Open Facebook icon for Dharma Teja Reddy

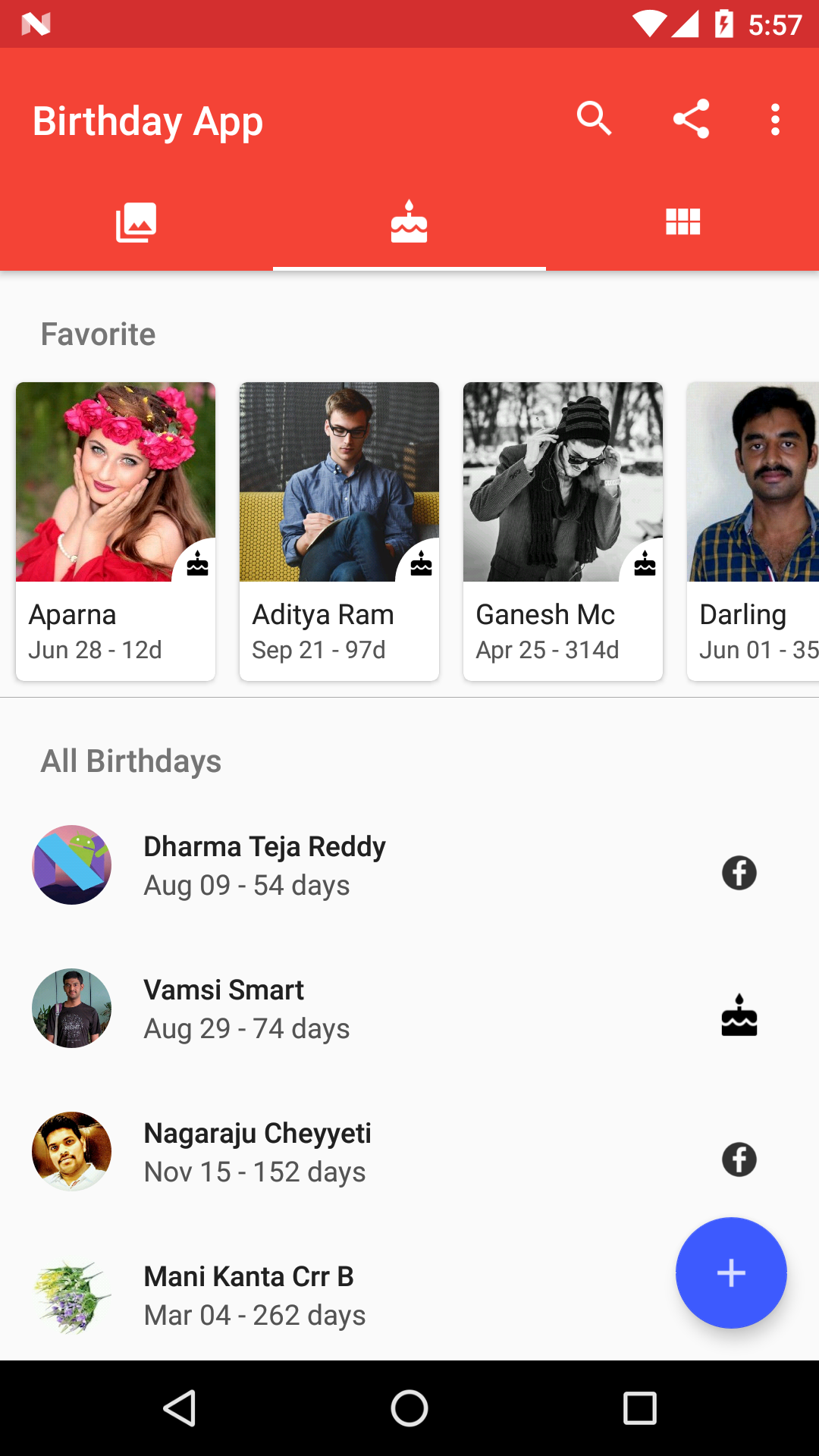[739, 874]
